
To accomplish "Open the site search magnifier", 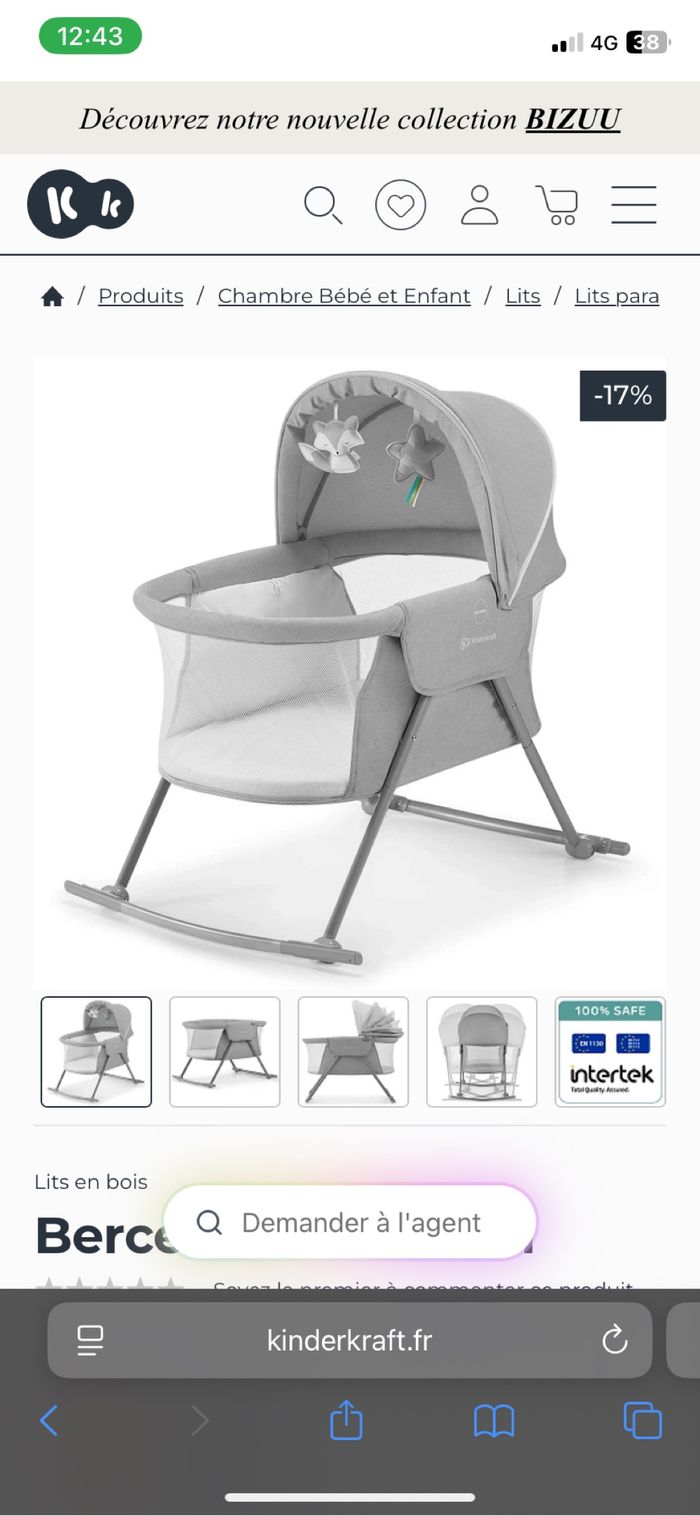I will coord(323,205).
